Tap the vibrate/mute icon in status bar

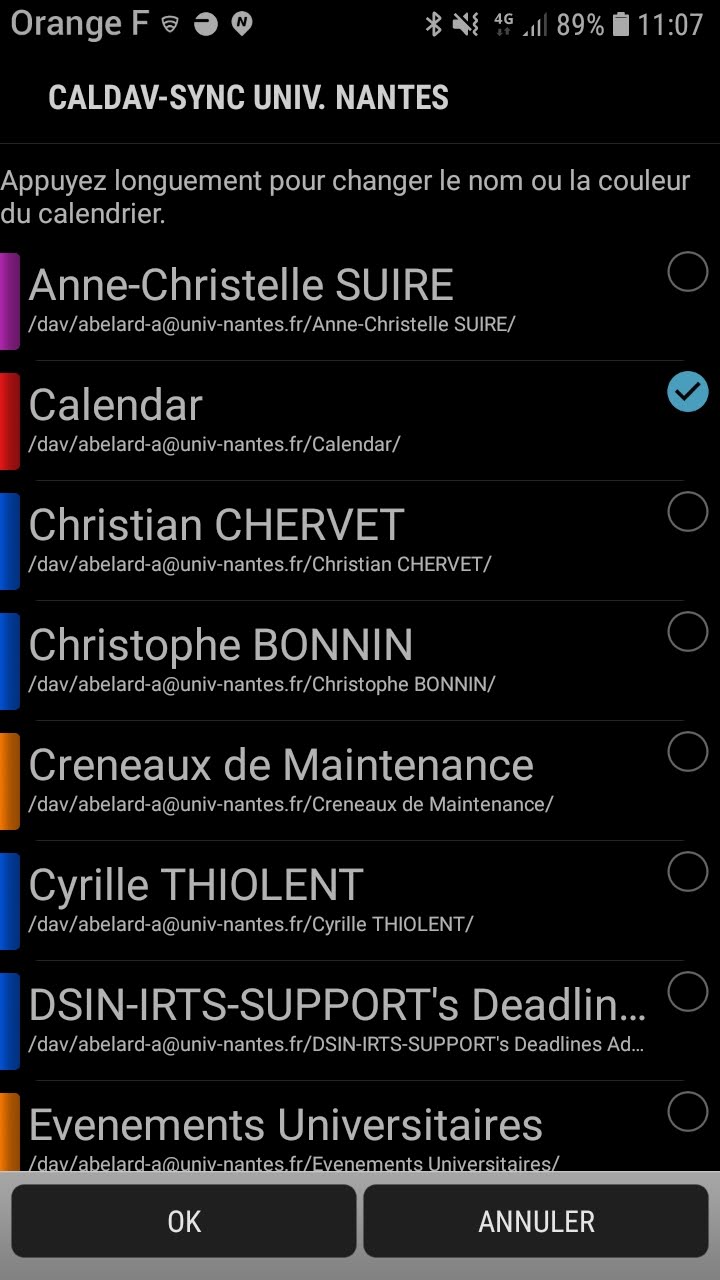467,22
